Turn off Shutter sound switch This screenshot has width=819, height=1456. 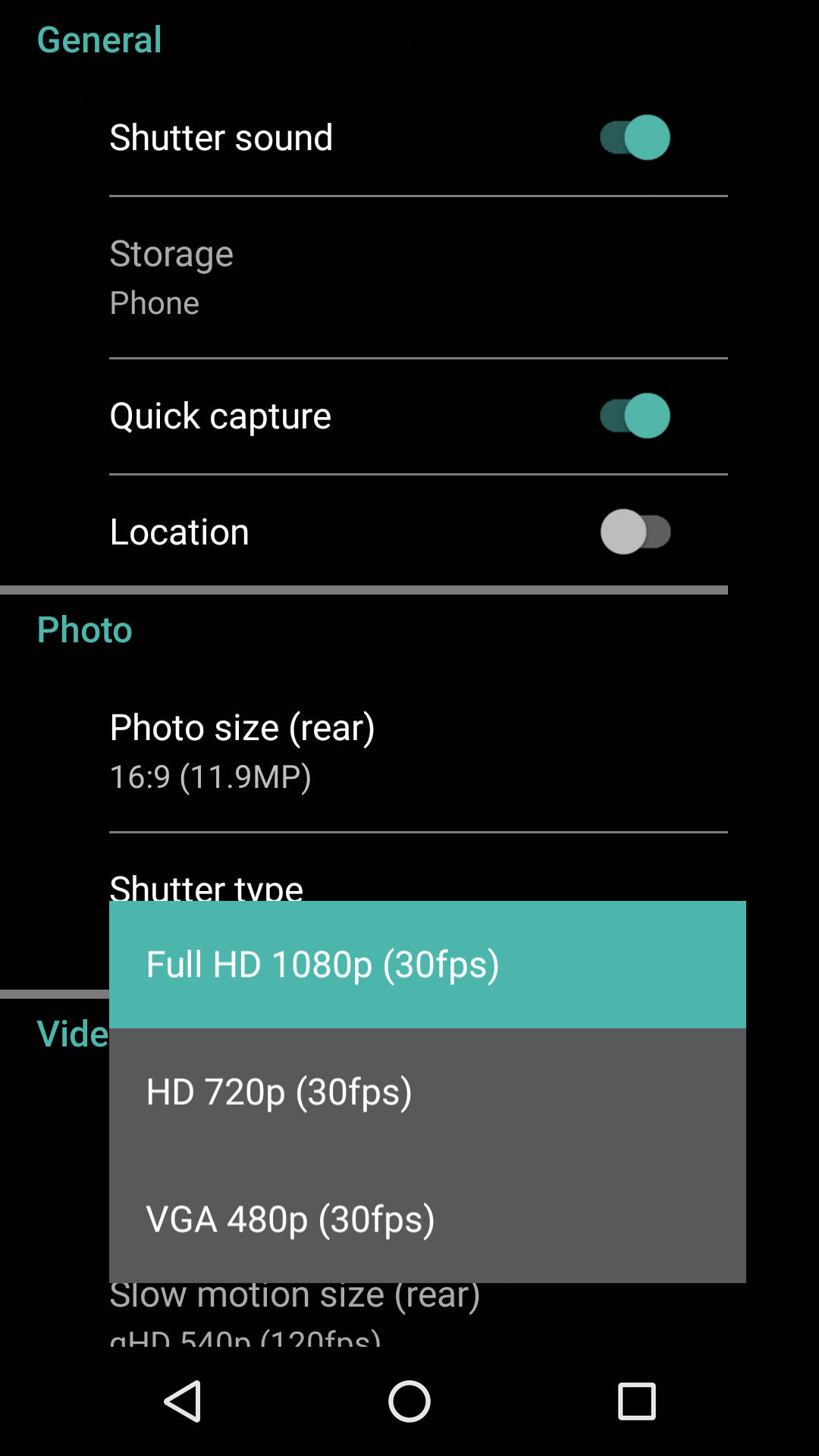(x=635, y=137)
